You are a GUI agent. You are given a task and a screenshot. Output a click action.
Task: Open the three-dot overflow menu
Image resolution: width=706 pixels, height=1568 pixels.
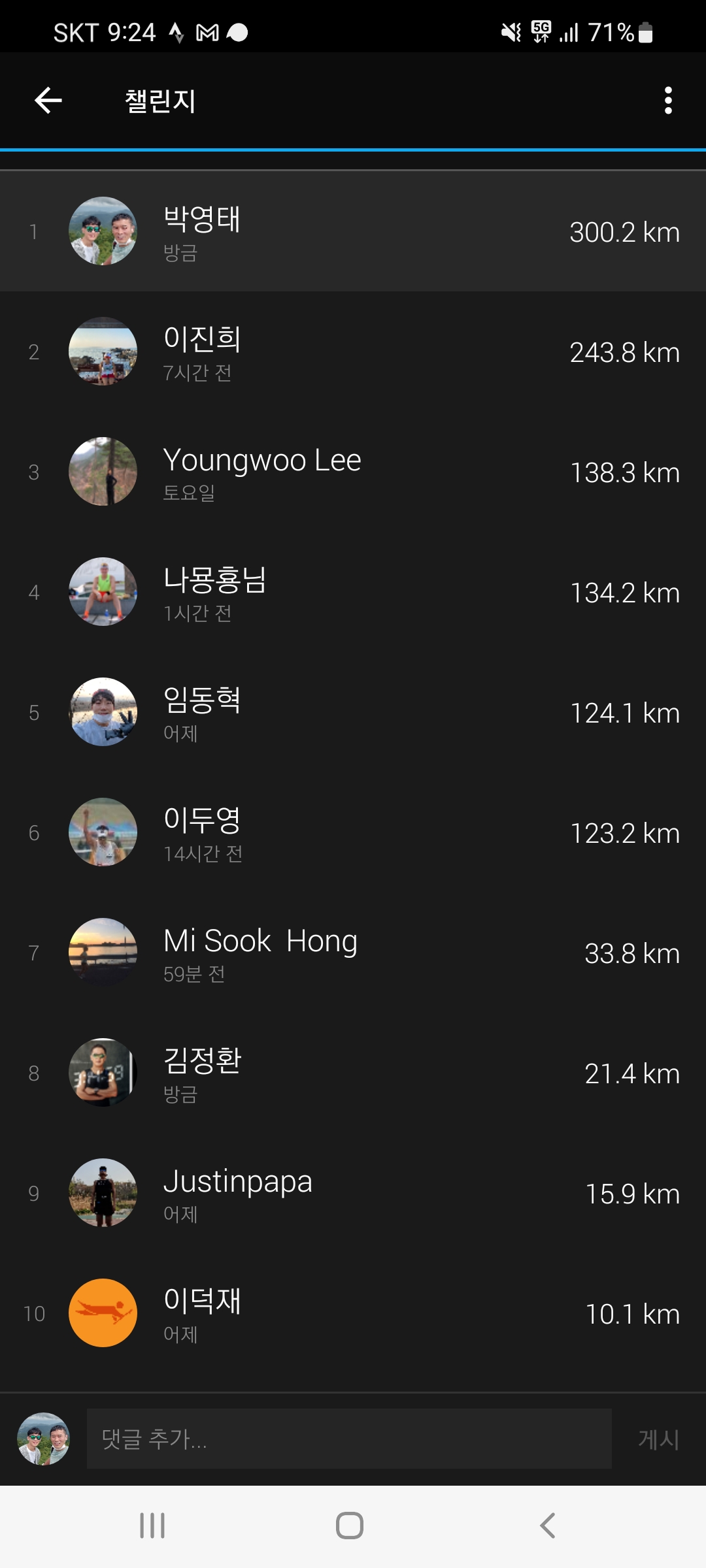coord(667,101)
